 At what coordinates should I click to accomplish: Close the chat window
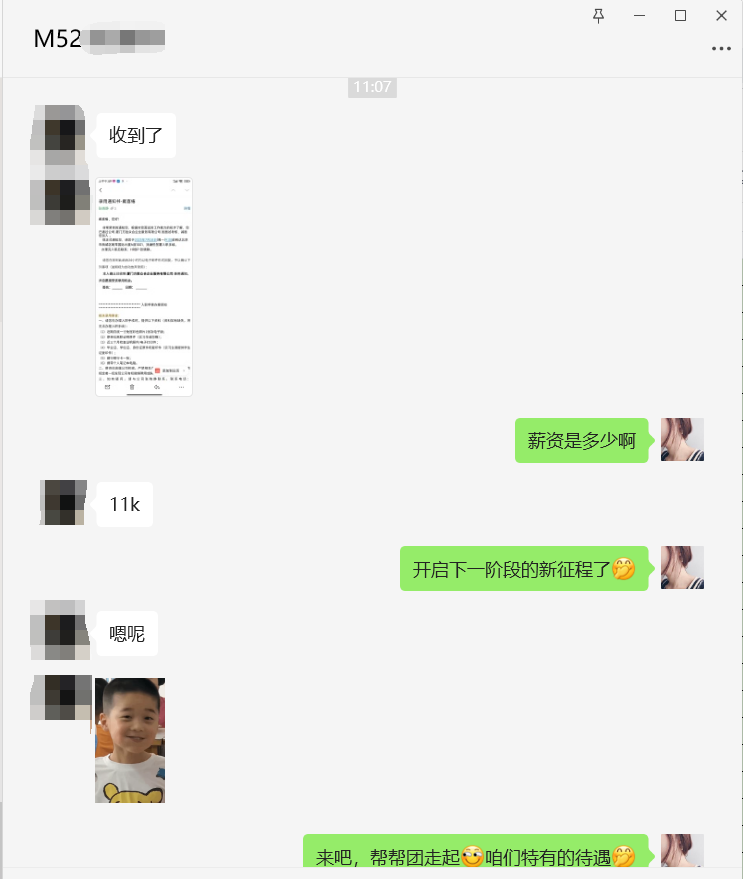coord(721,15)
